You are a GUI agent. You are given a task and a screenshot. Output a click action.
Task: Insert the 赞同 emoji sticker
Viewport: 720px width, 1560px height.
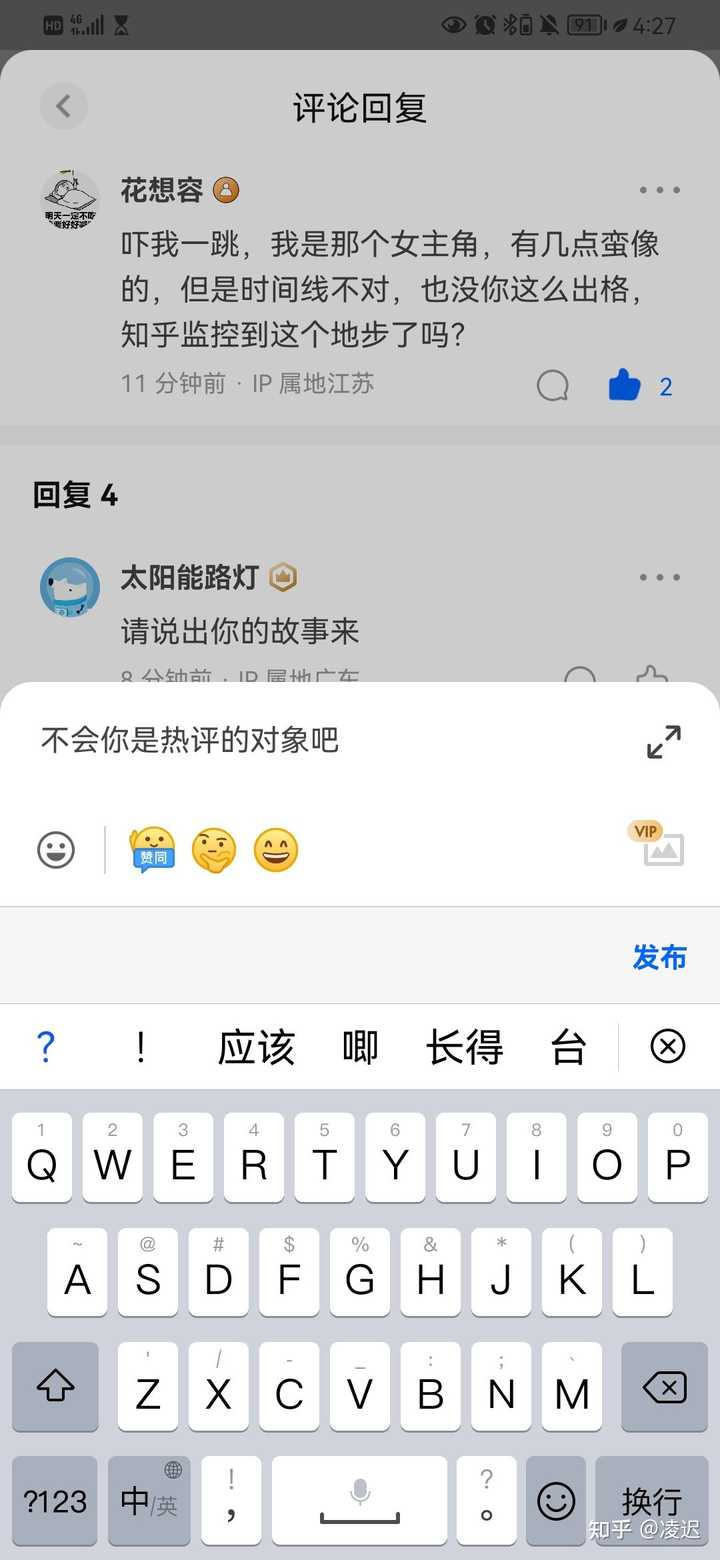[x=152, y=850]
